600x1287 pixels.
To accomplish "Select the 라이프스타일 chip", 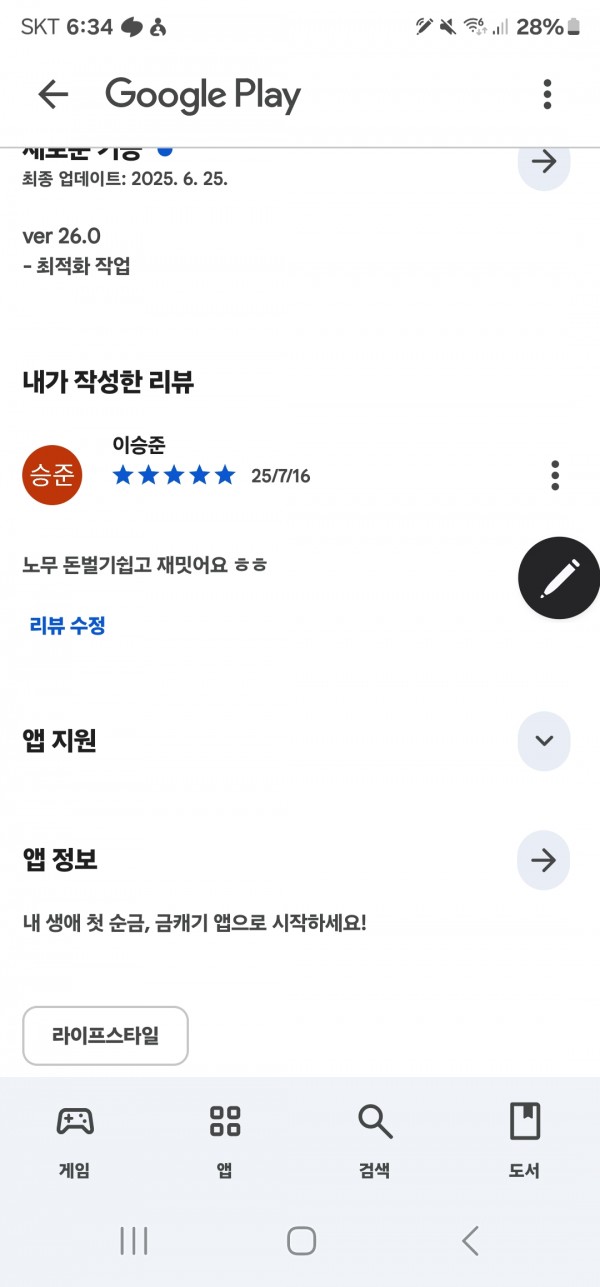I will coord(106,1036).
